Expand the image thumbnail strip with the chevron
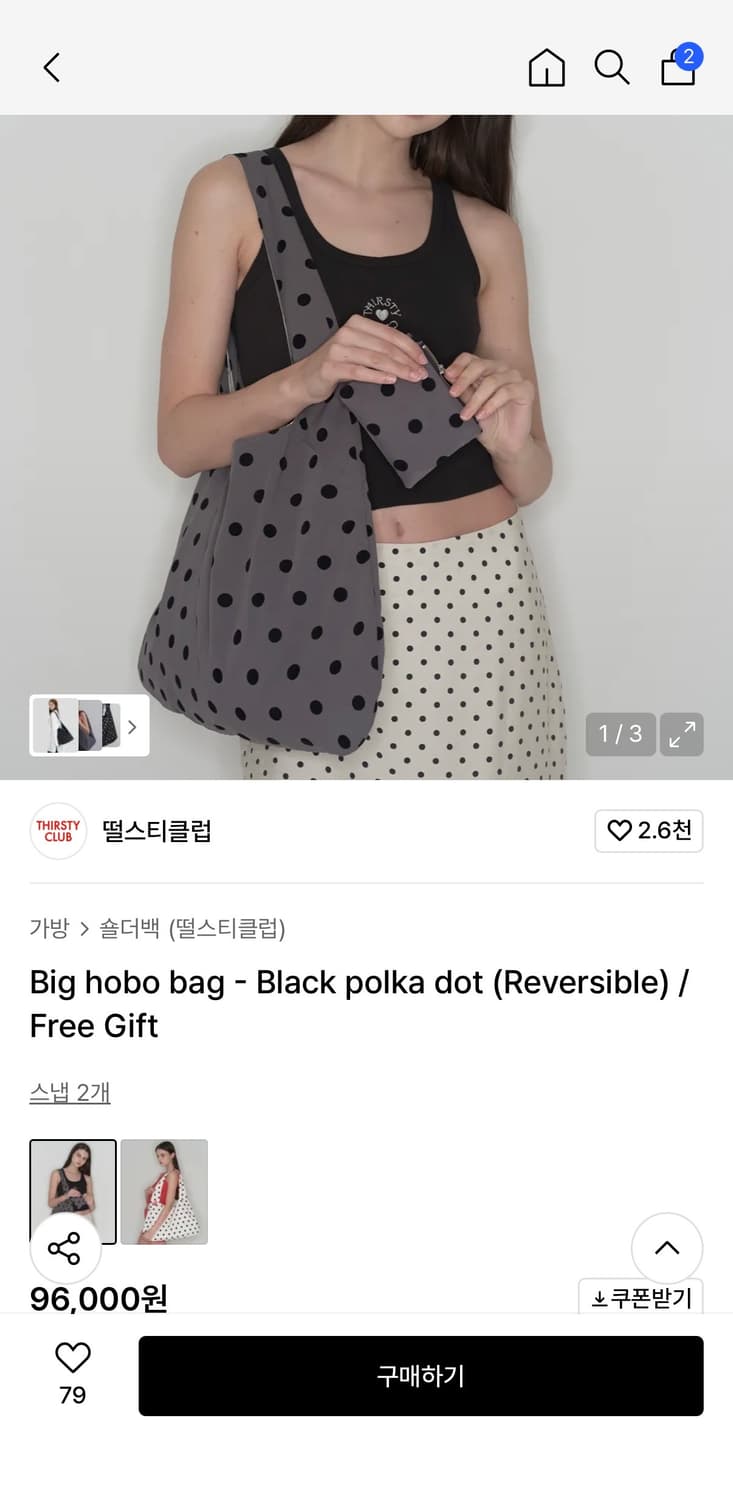The width and height of the screenshot is (733, 1500). click(x=132, y=728)
